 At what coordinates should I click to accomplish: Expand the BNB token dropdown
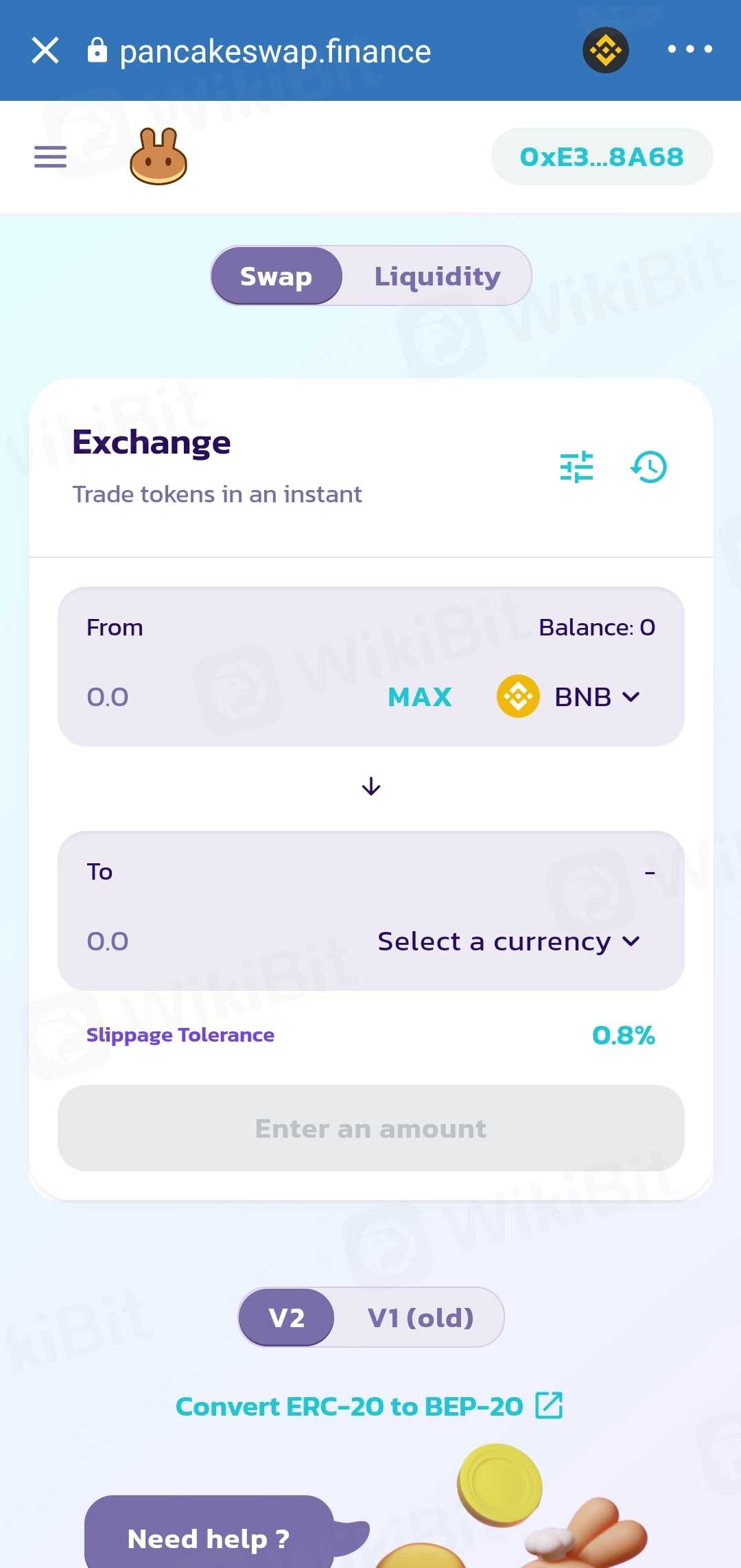pyautogui.click(x=569, y=697)
